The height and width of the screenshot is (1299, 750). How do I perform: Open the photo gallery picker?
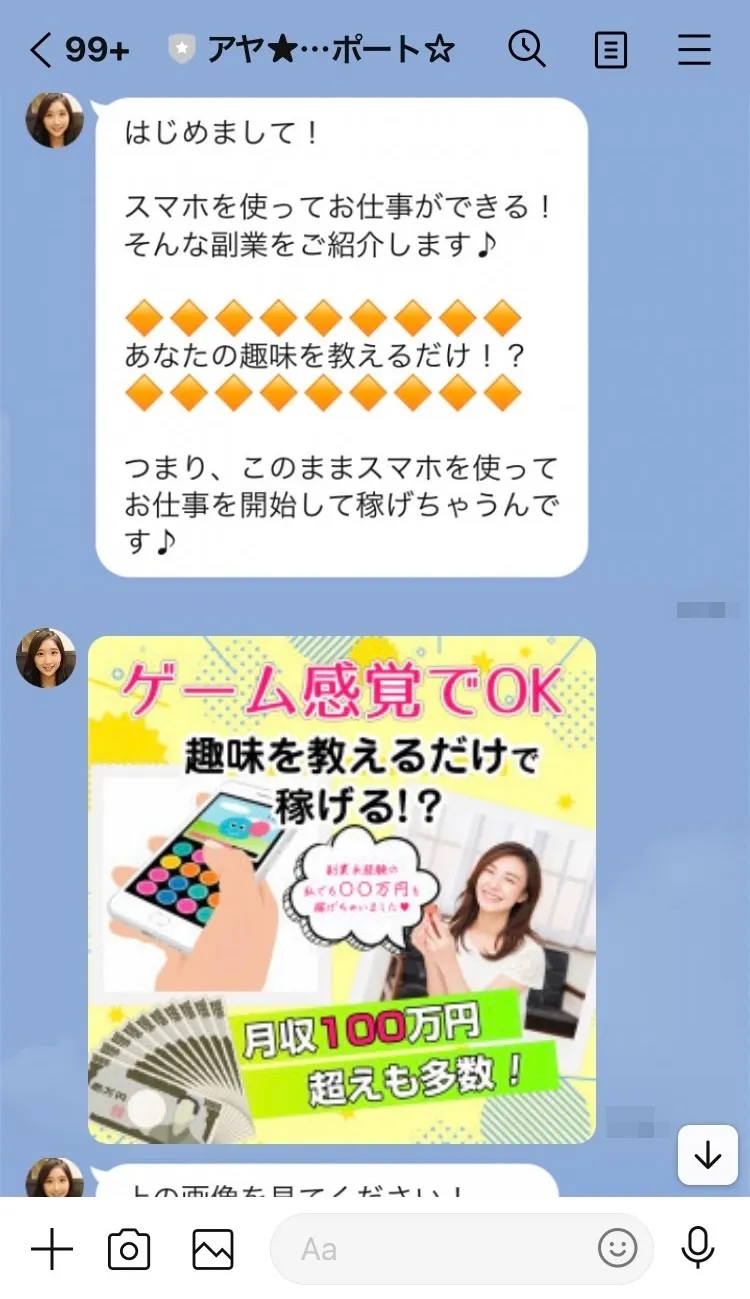[x=212, y=1249]
